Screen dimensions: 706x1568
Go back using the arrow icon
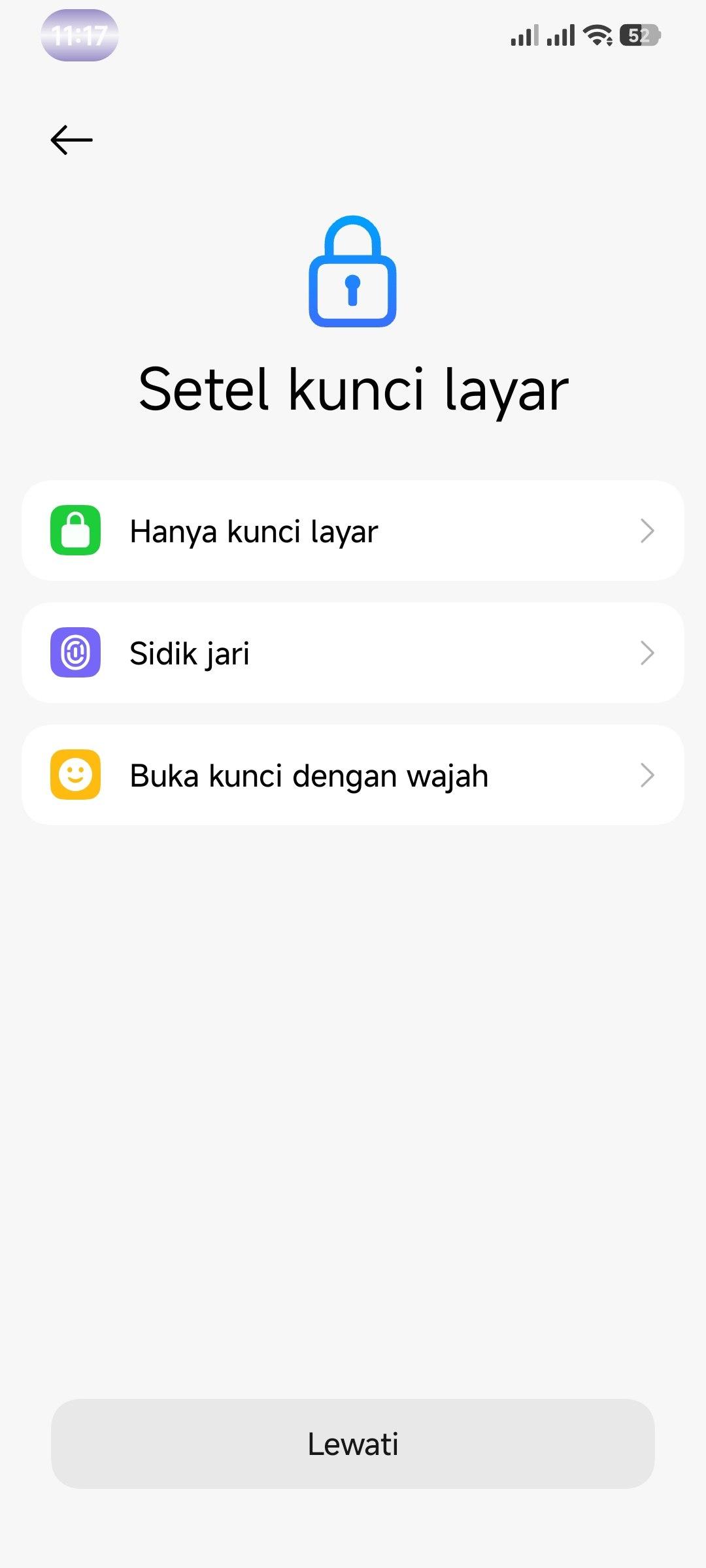click(72, 140)
